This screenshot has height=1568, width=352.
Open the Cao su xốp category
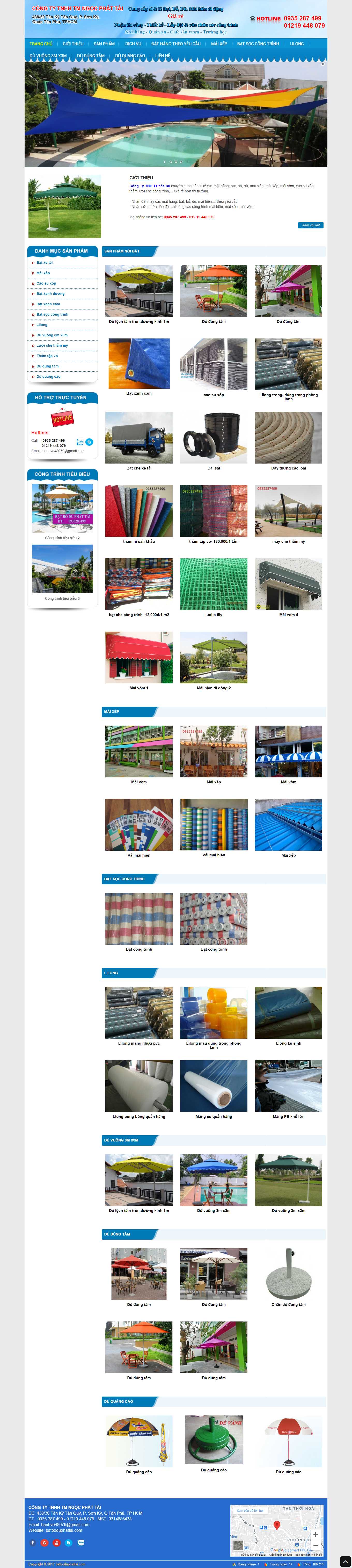click(x=46, y=284)
